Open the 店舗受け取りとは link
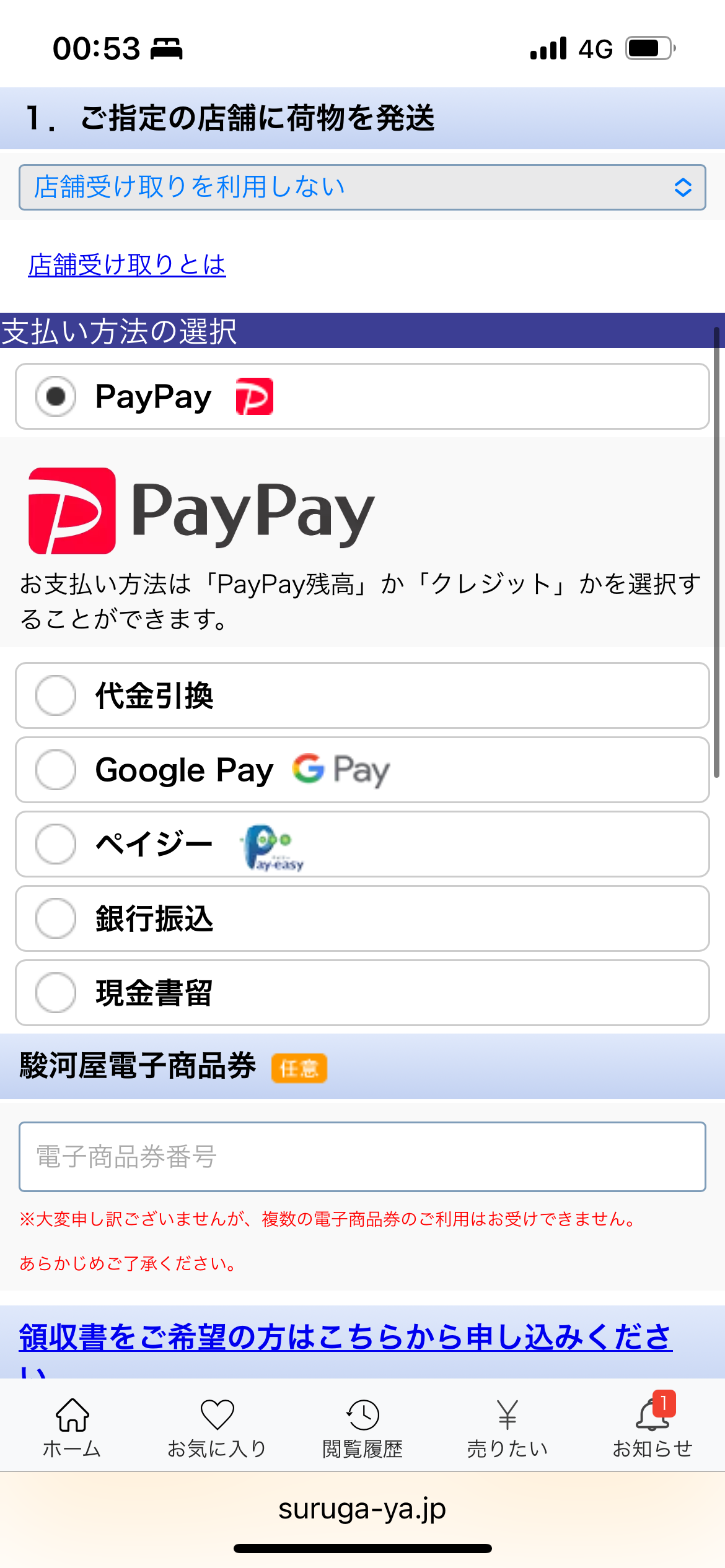Screen dimensions: 725x1568 (x=127, y=264)
